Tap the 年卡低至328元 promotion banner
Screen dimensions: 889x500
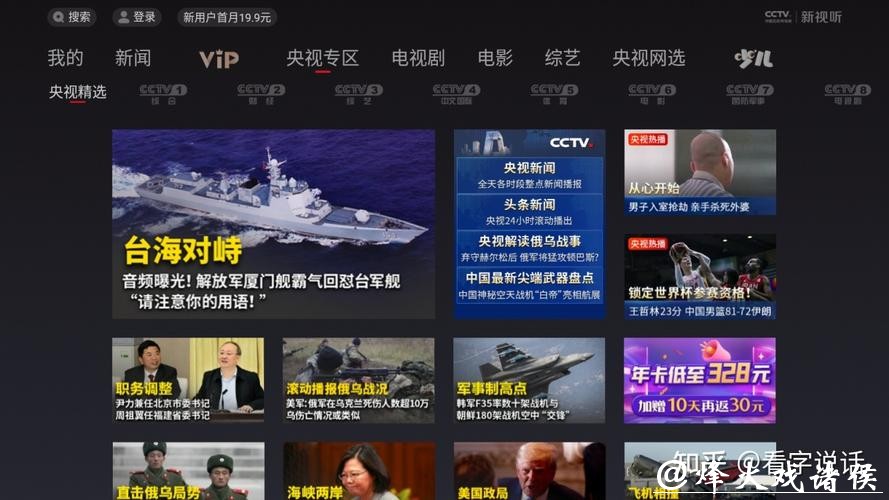click(x=700, y=380)
